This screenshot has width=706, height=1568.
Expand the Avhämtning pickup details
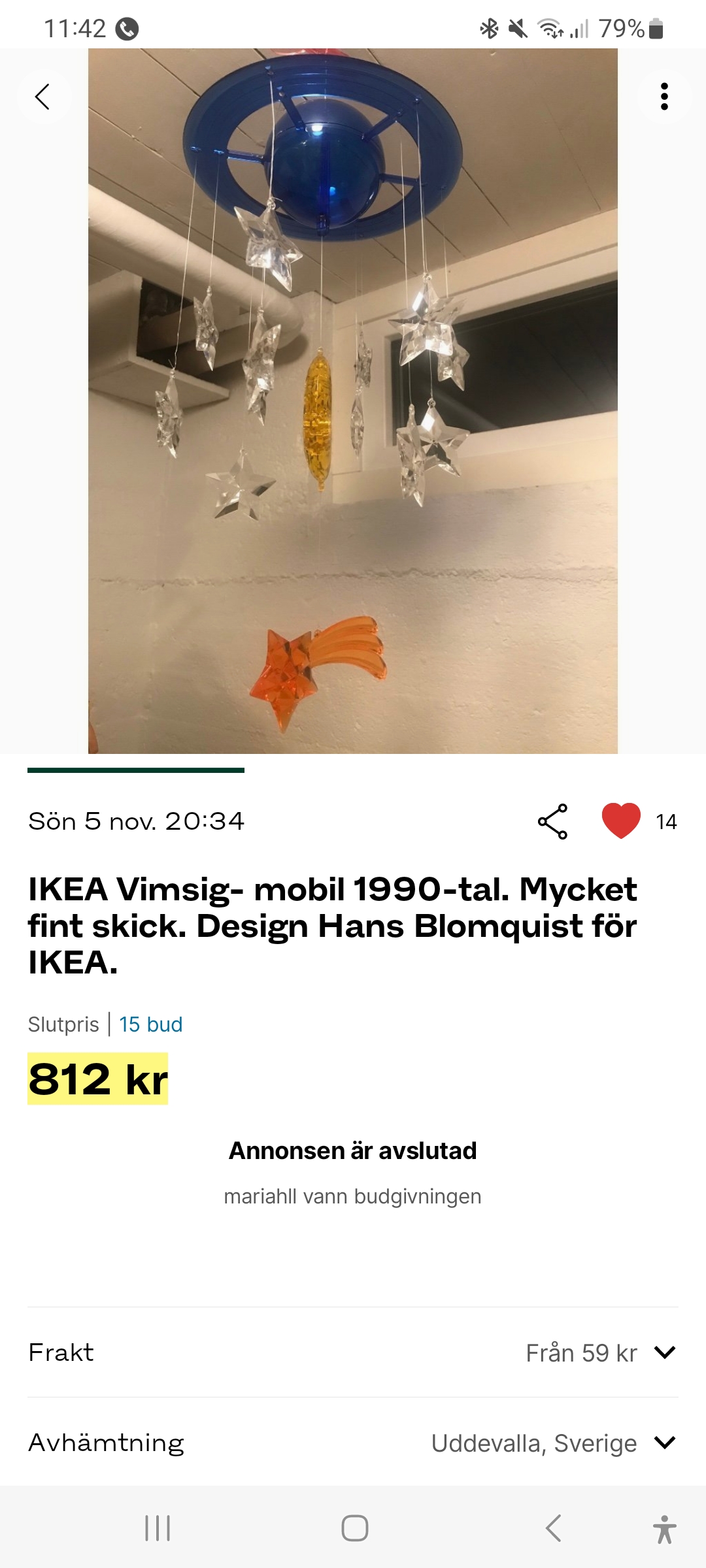[664, 1443]
